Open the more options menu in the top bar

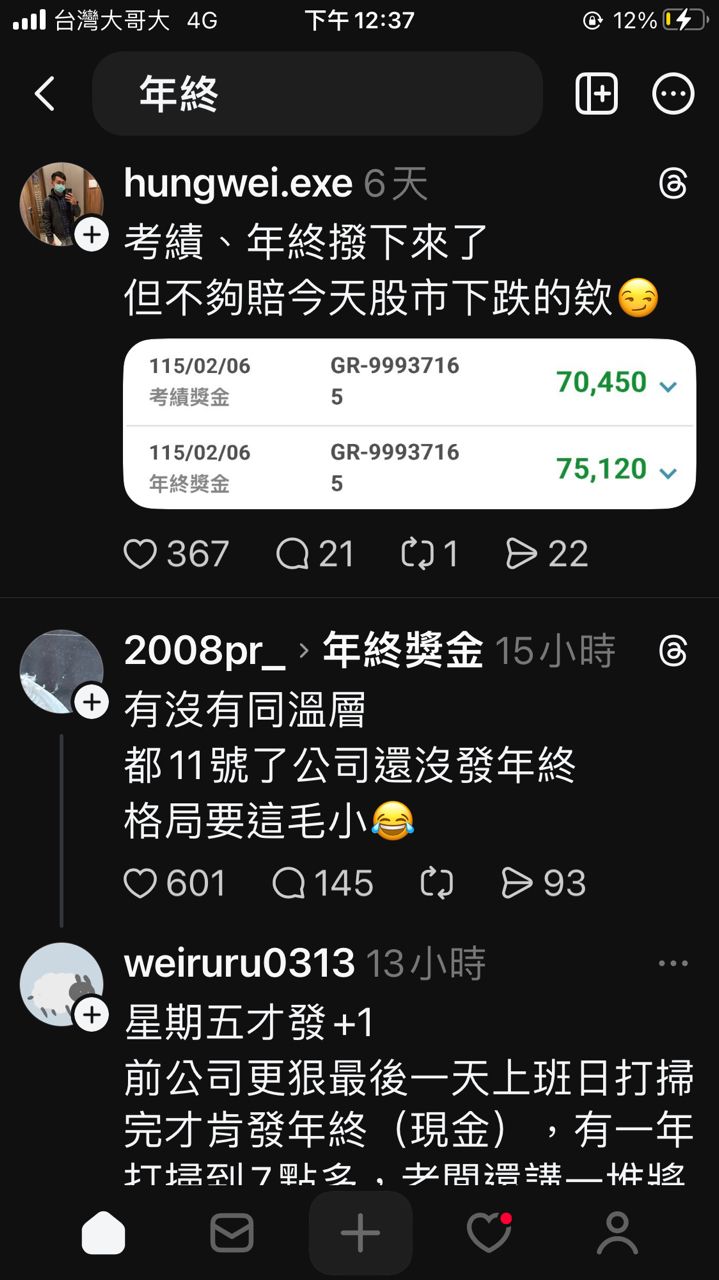pos(673,95)
